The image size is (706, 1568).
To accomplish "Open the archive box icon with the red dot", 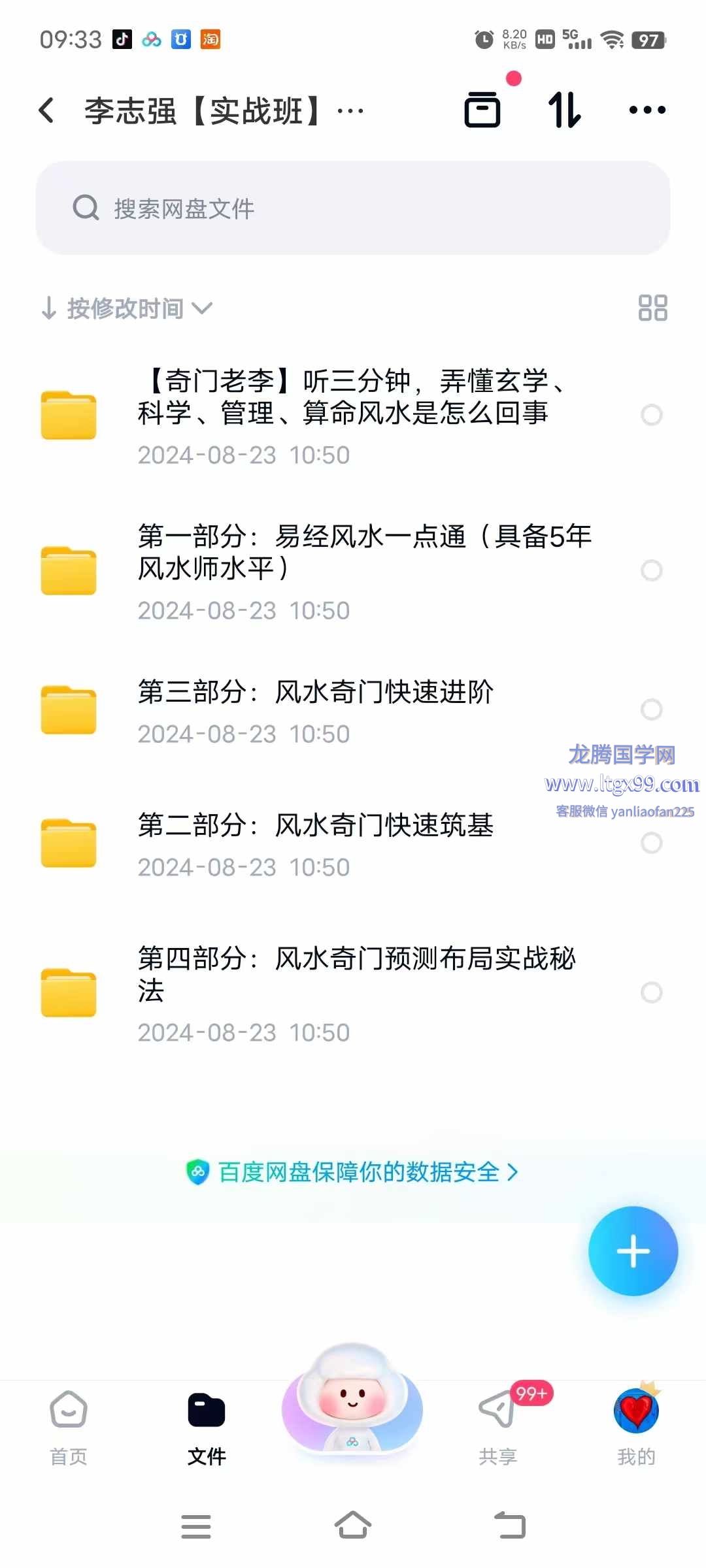I will click(x=482, y=110).
